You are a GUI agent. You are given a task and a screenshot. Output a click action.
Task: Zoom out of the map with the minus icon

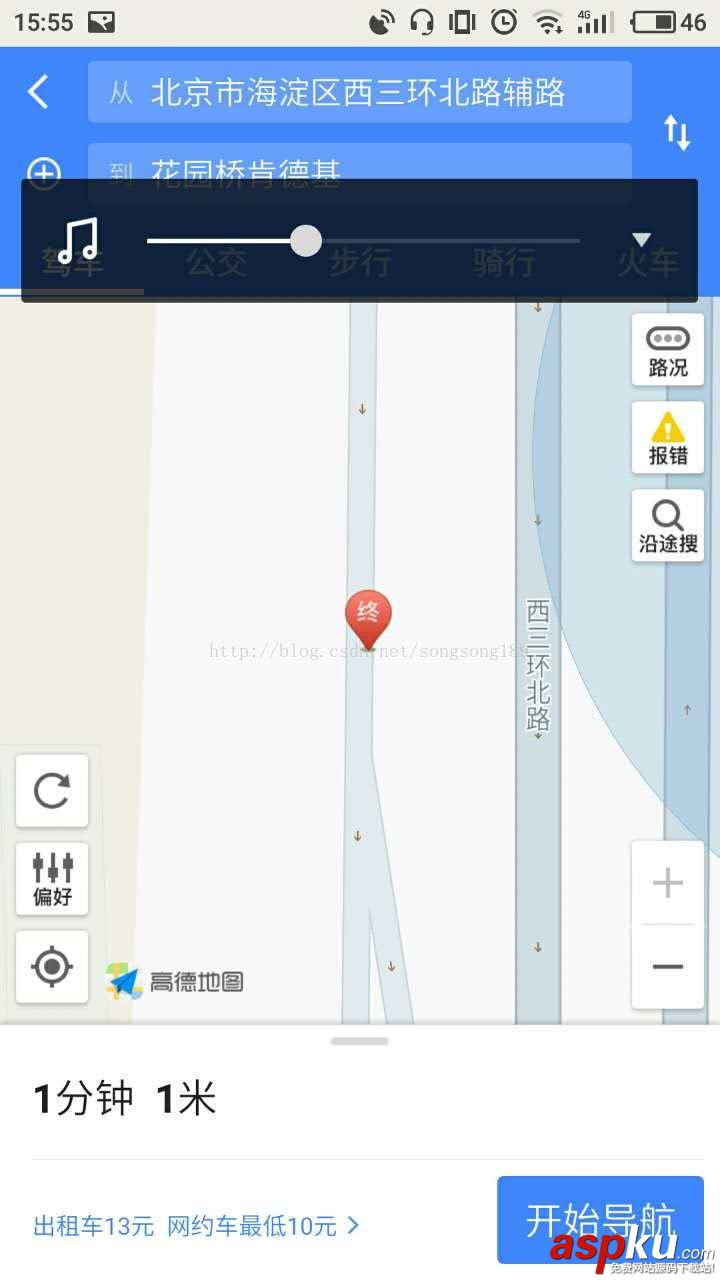(667, 967)
